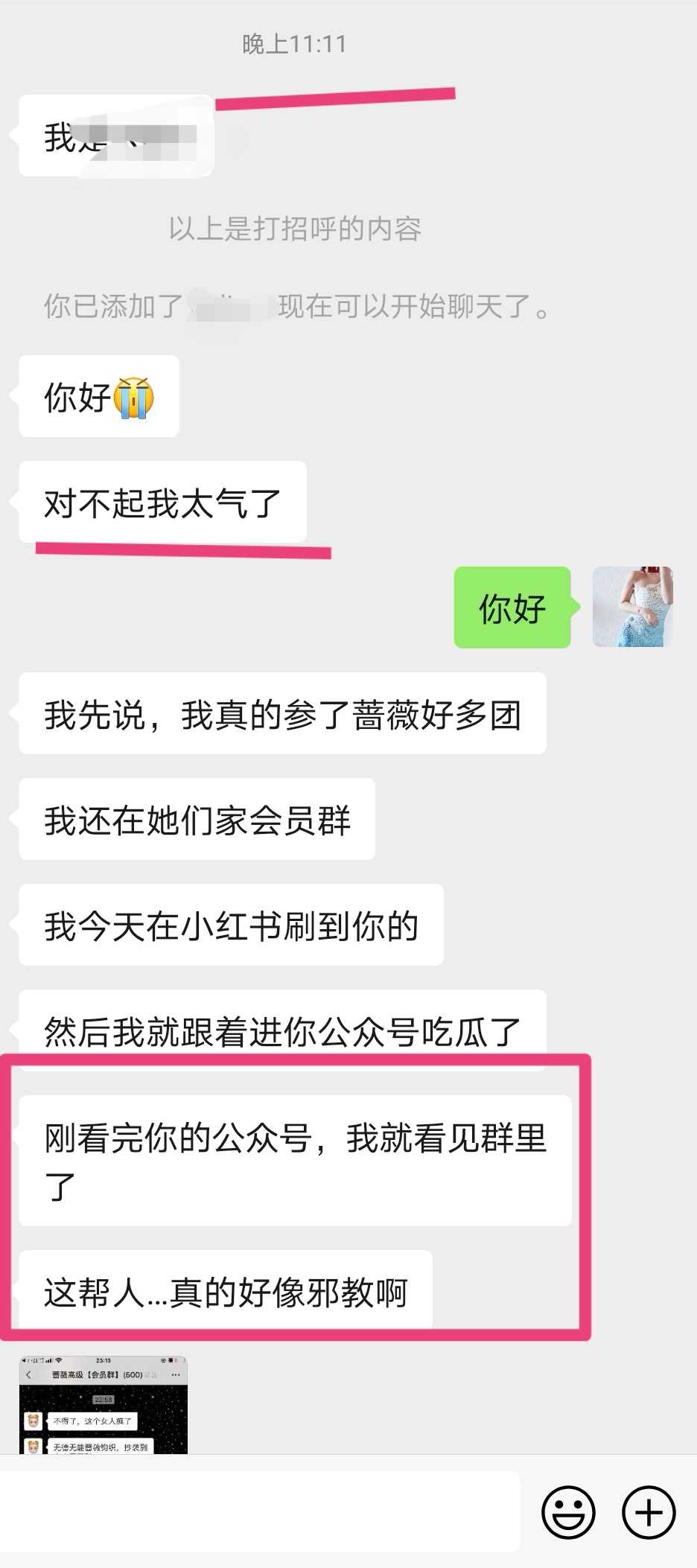The height and width of the screenshot is (1568, 697).
Task: Open the emoji sticker panel
Action: [x=568, y=1512]
